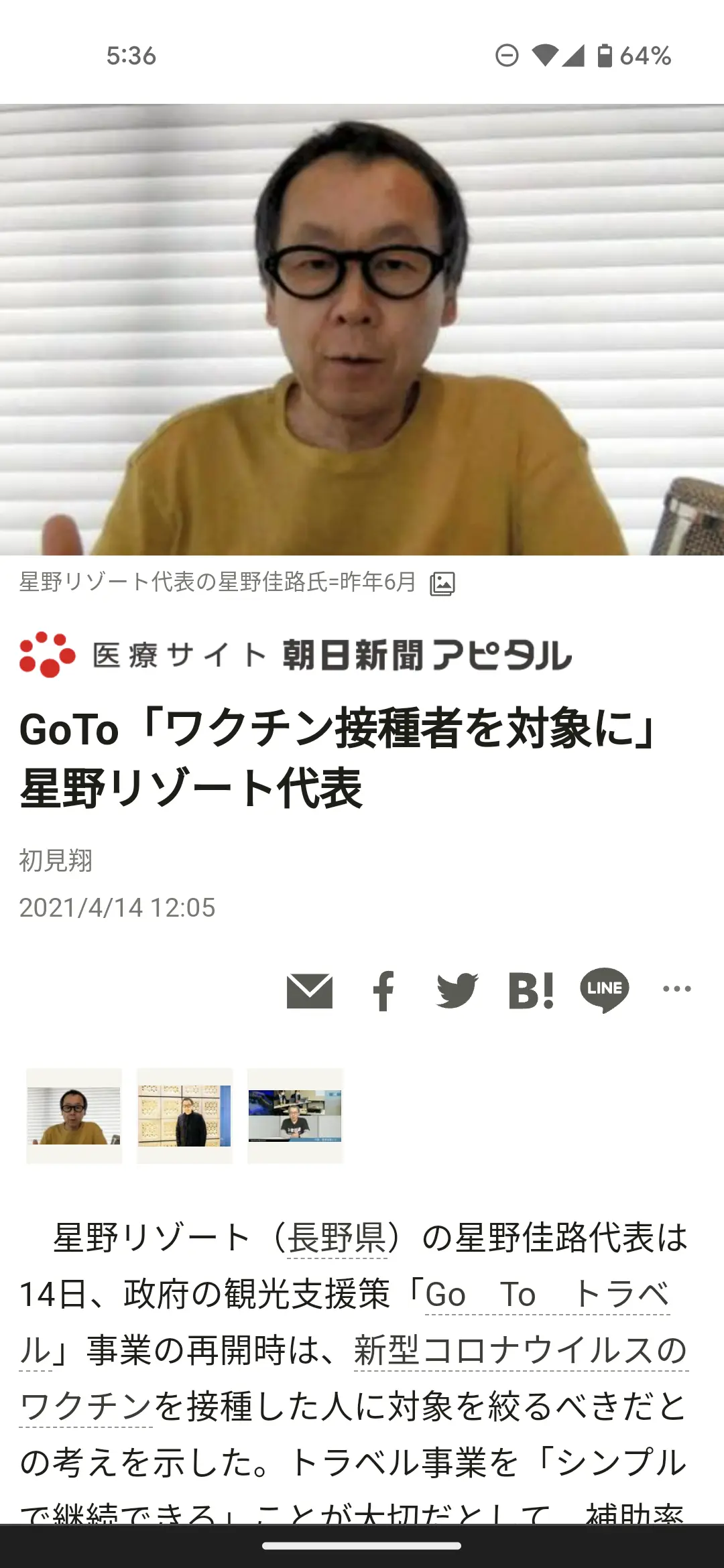724x1568 pixels.
Task: View the second thumbnail photo
Action: pos(184,1116)
